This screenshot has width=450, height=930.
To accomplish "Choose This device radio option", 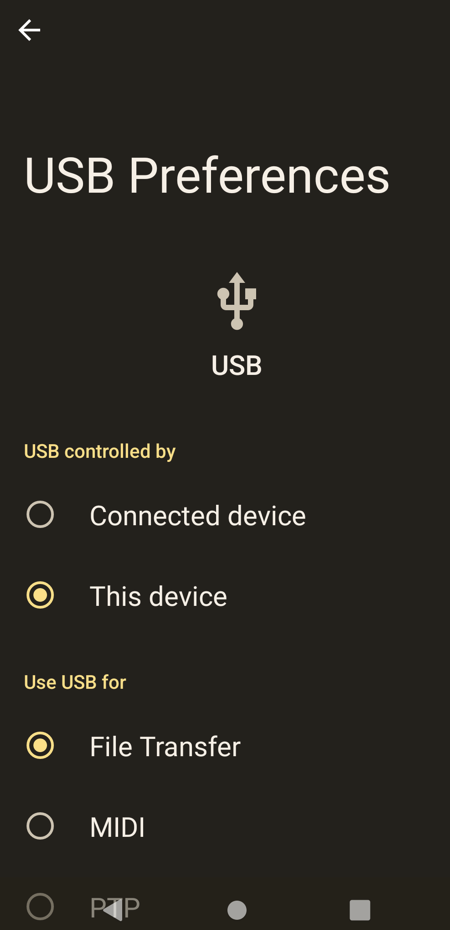I will pos(225,595).
